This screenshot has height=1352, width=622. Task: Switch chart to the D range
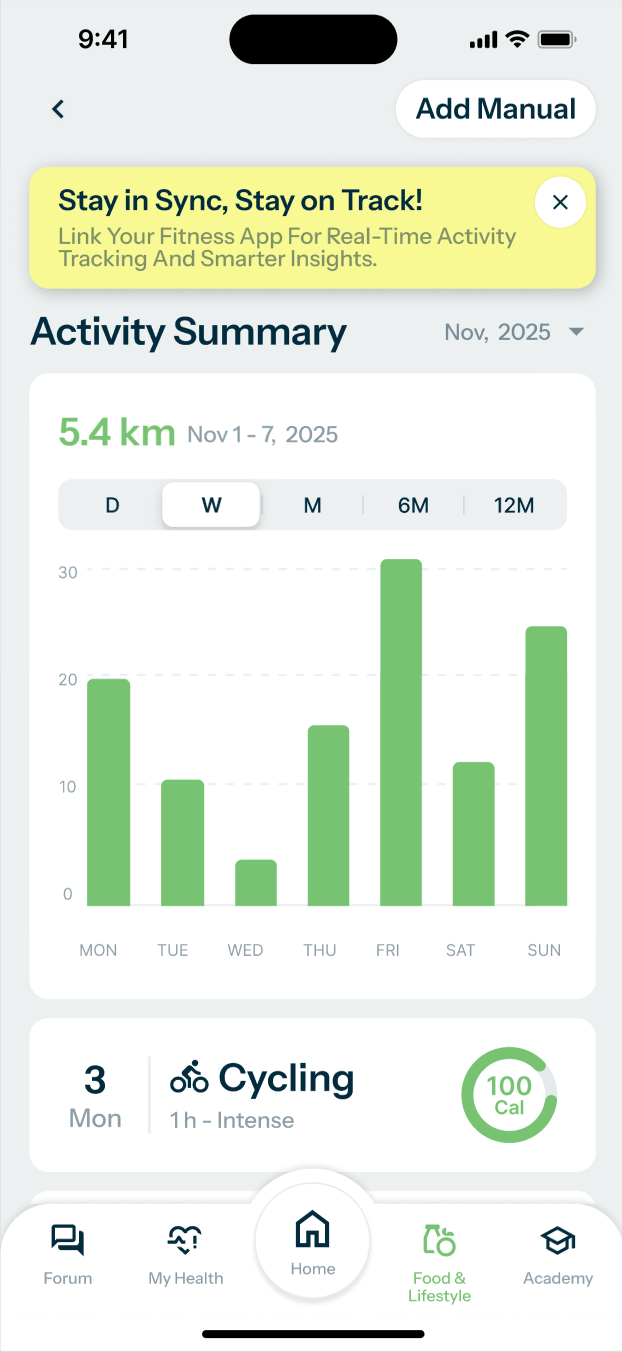click(x=112, y=505)
